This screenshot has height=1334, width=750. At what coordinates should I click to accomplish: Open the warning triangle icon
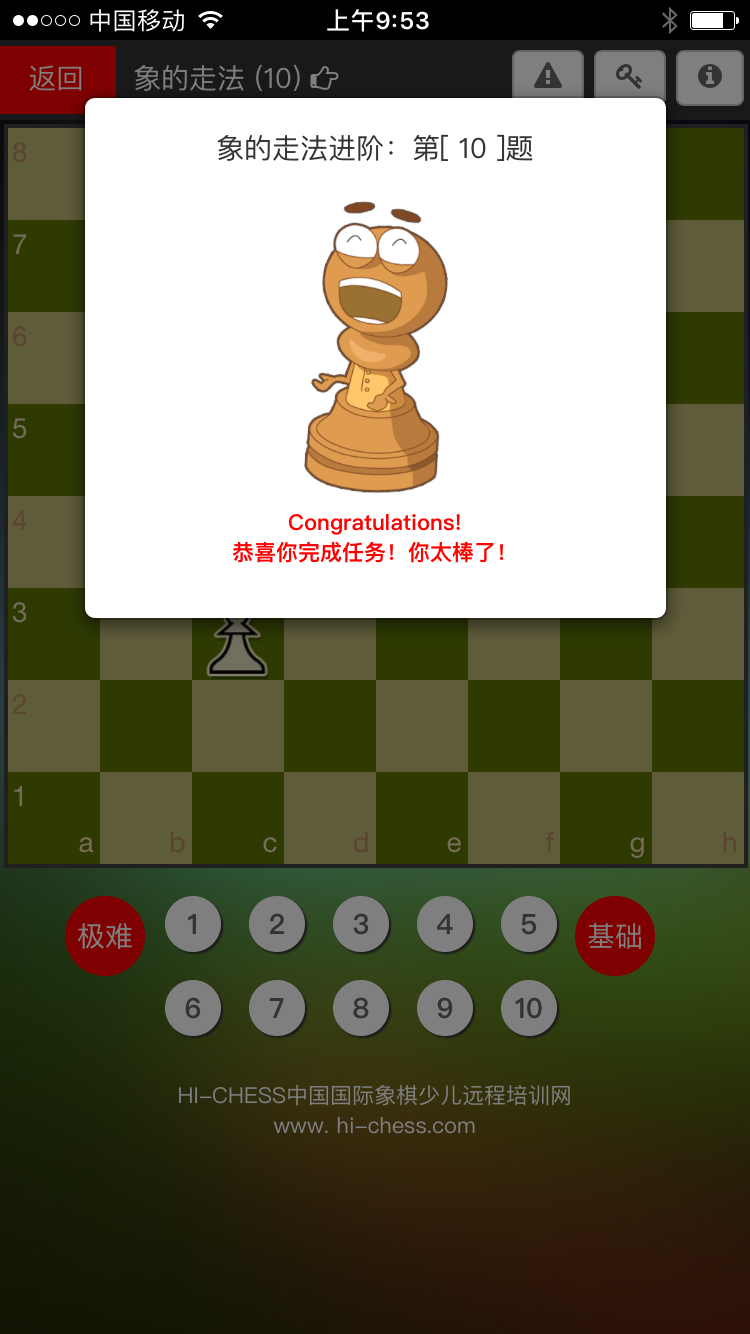tap(547, 76)
